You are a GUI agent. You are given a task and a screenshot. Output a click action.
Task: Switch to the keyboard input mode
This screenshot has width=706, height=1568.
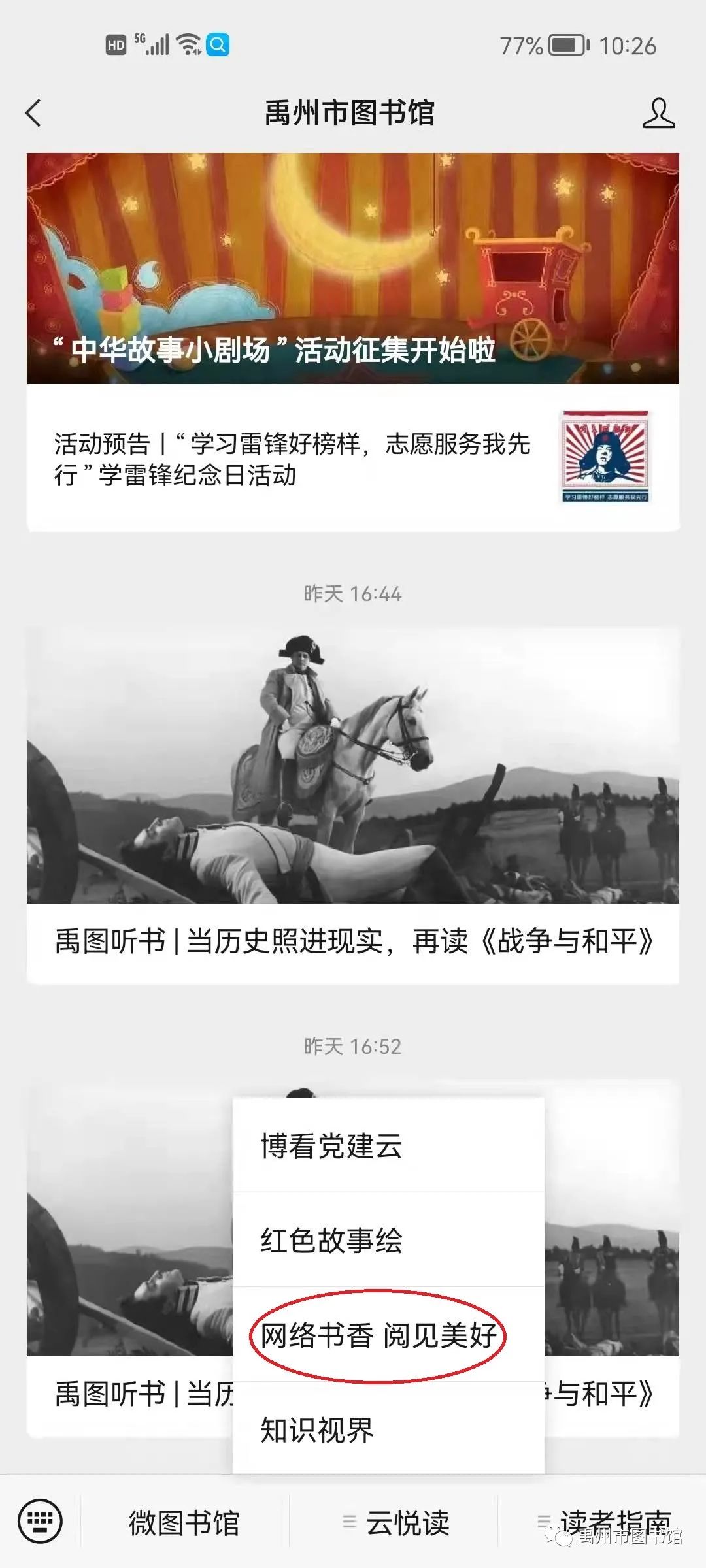[x=41, y=1522]
